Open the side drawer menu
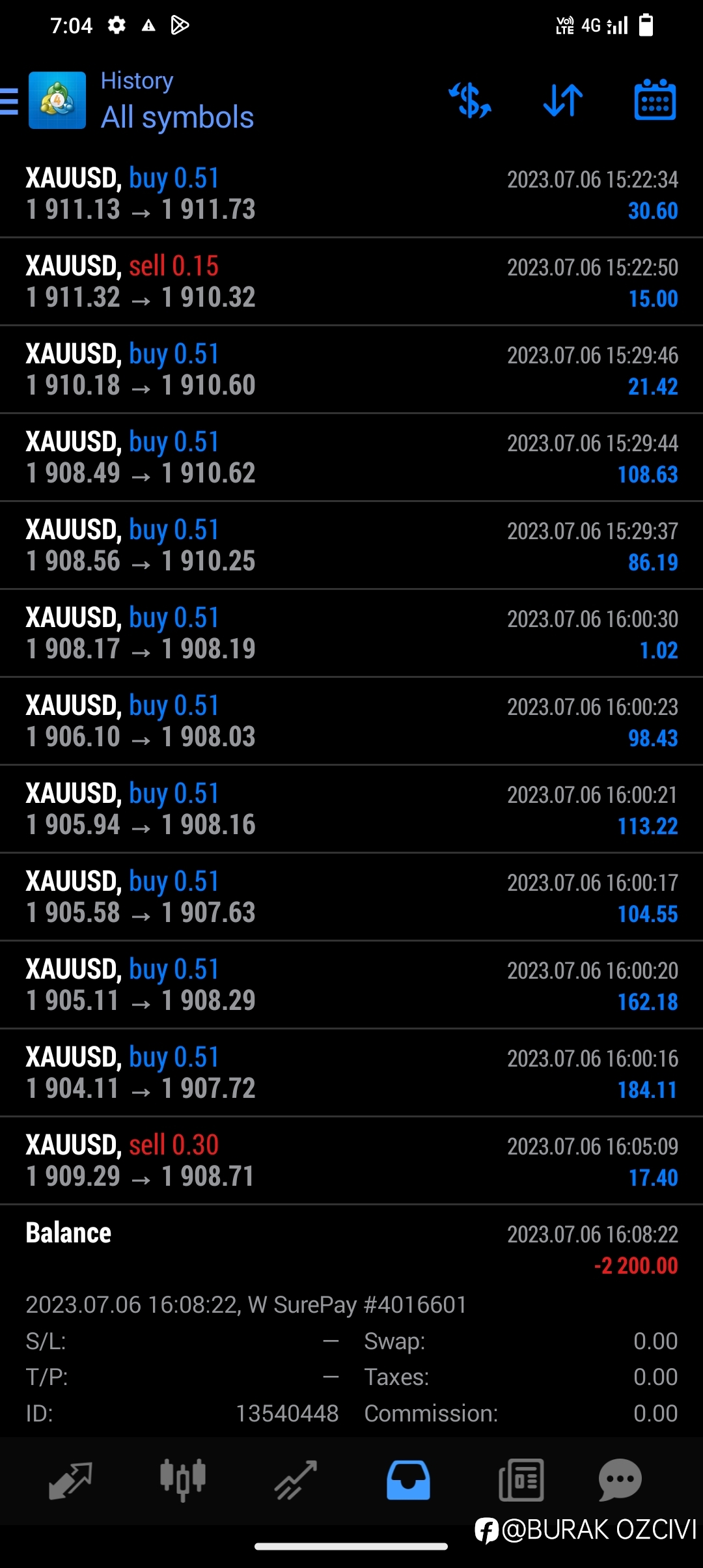Viewport: 703px width, 1568px height. [9, 102]
